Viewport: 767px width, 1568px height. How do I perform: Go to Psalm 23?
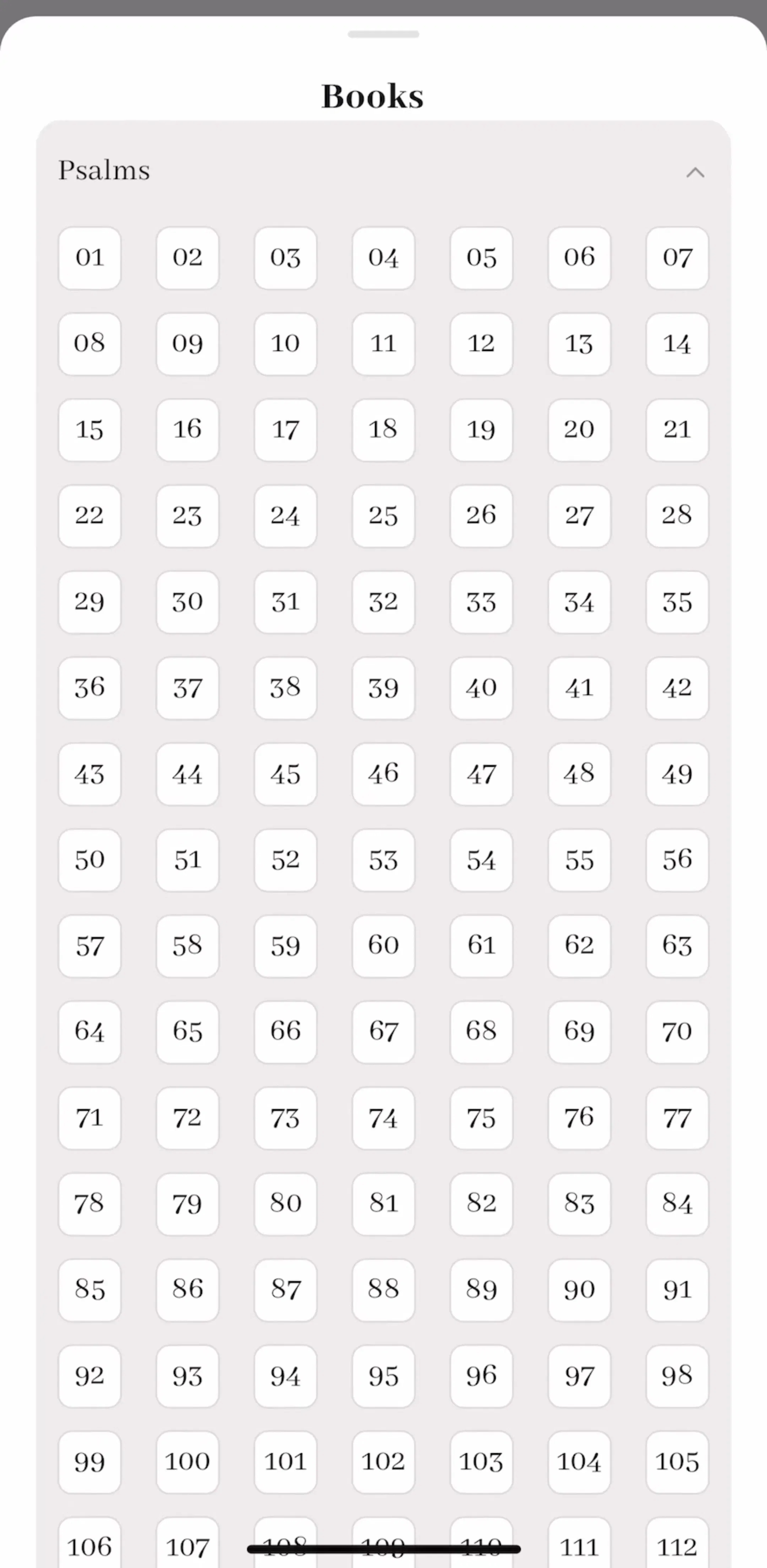pyautogui.click(x=187, y=516)
